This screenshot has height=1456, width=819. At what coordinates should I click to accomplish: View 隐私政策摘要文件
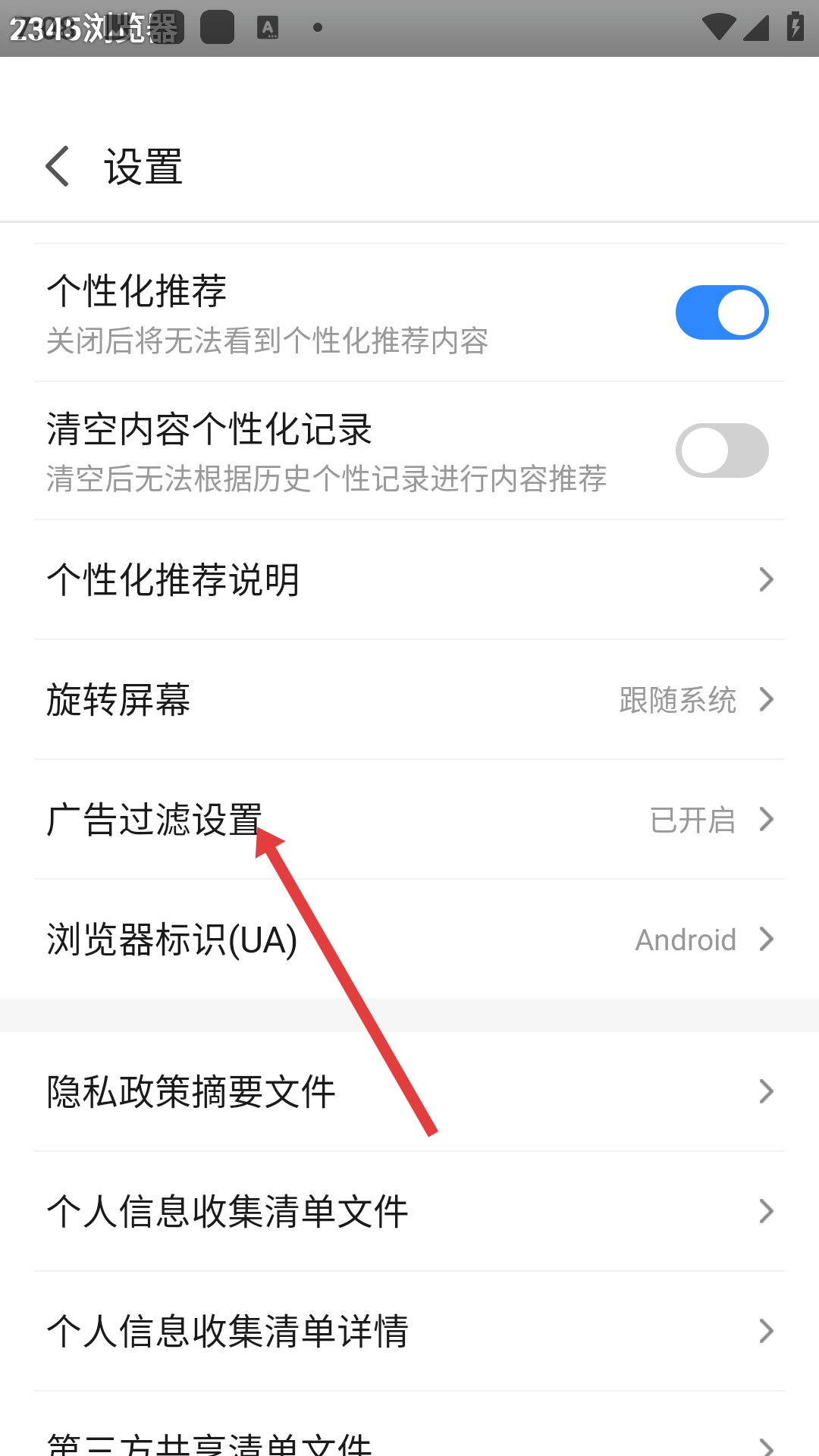(409, 1091)
